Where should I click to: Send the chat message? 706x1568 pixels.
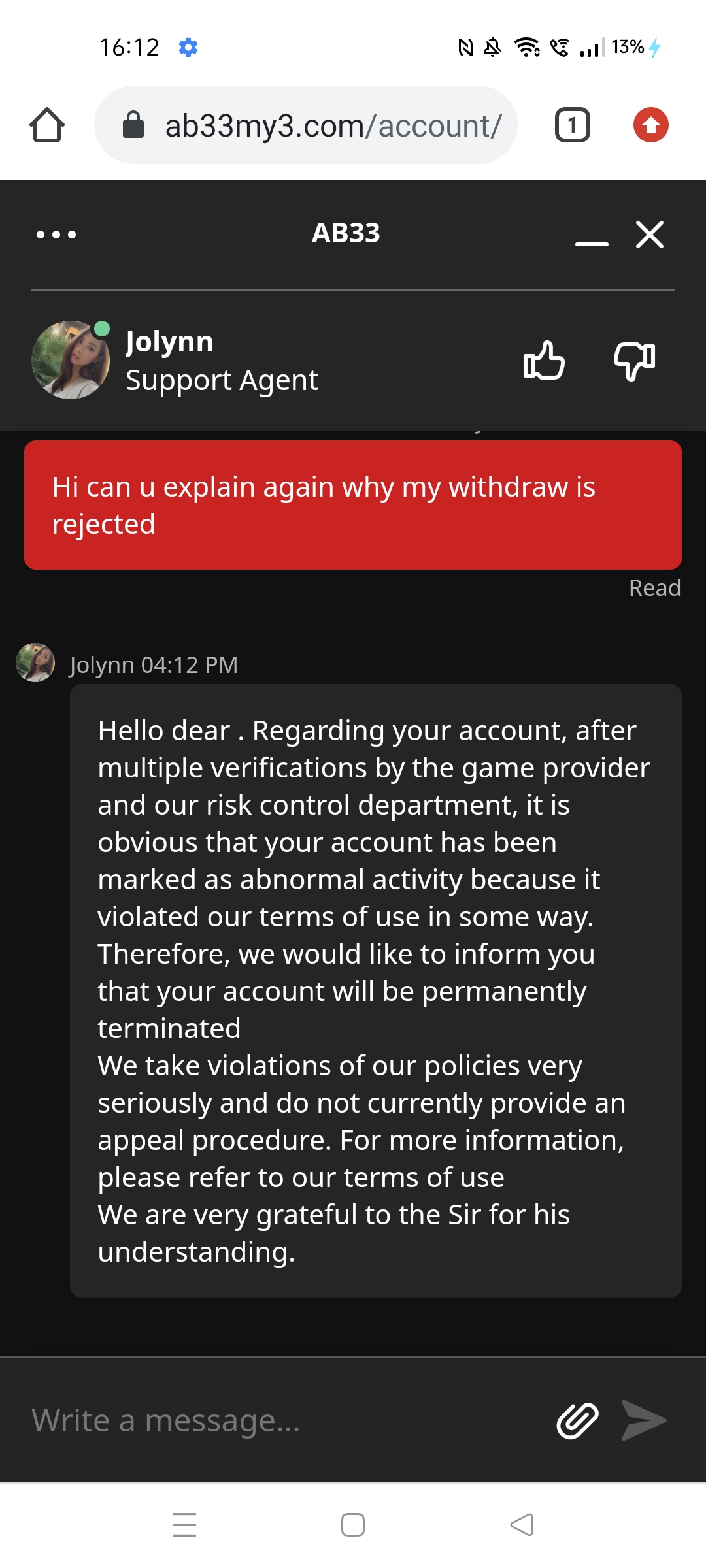tap(643, 1420)
